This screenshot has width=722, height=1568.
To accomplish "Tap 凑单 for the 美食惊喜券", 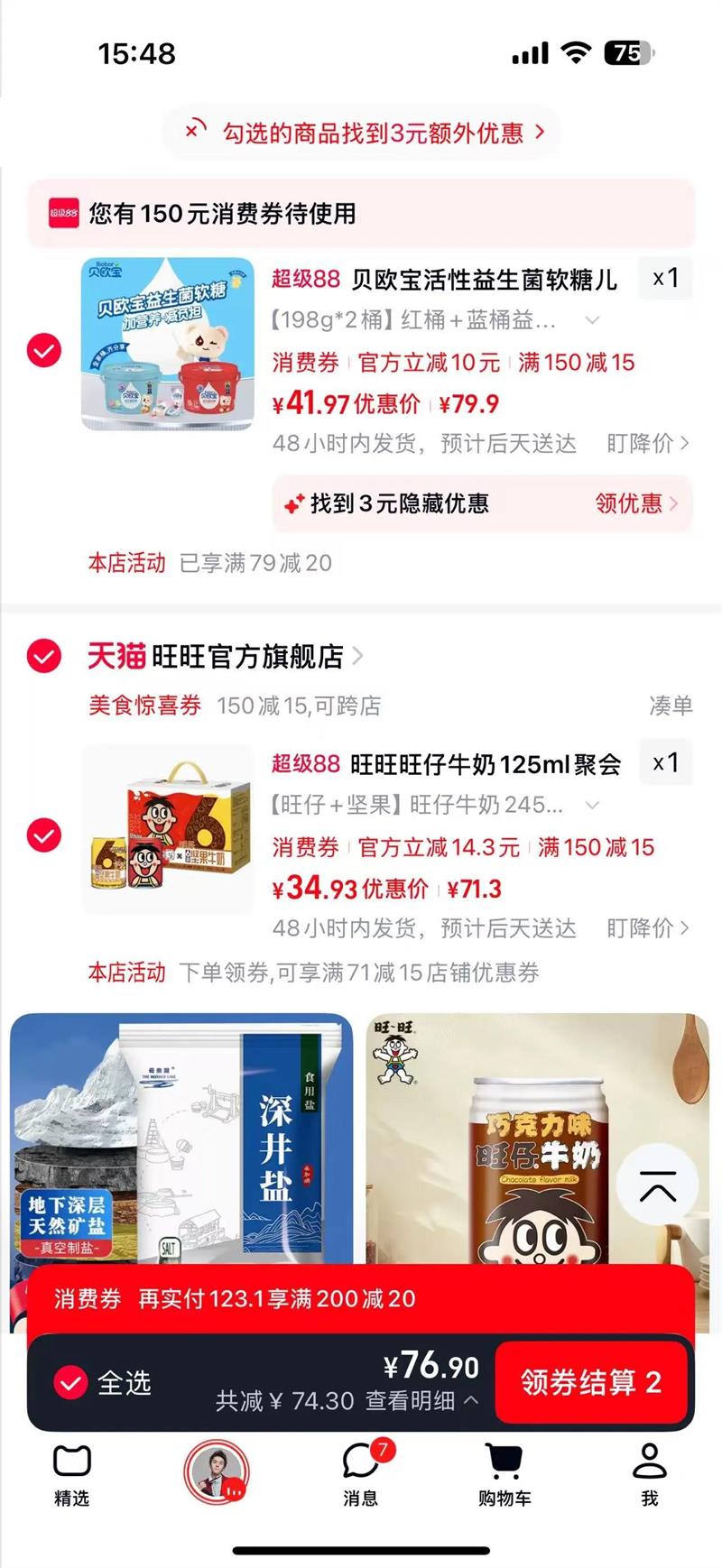I will pos(671,706).
